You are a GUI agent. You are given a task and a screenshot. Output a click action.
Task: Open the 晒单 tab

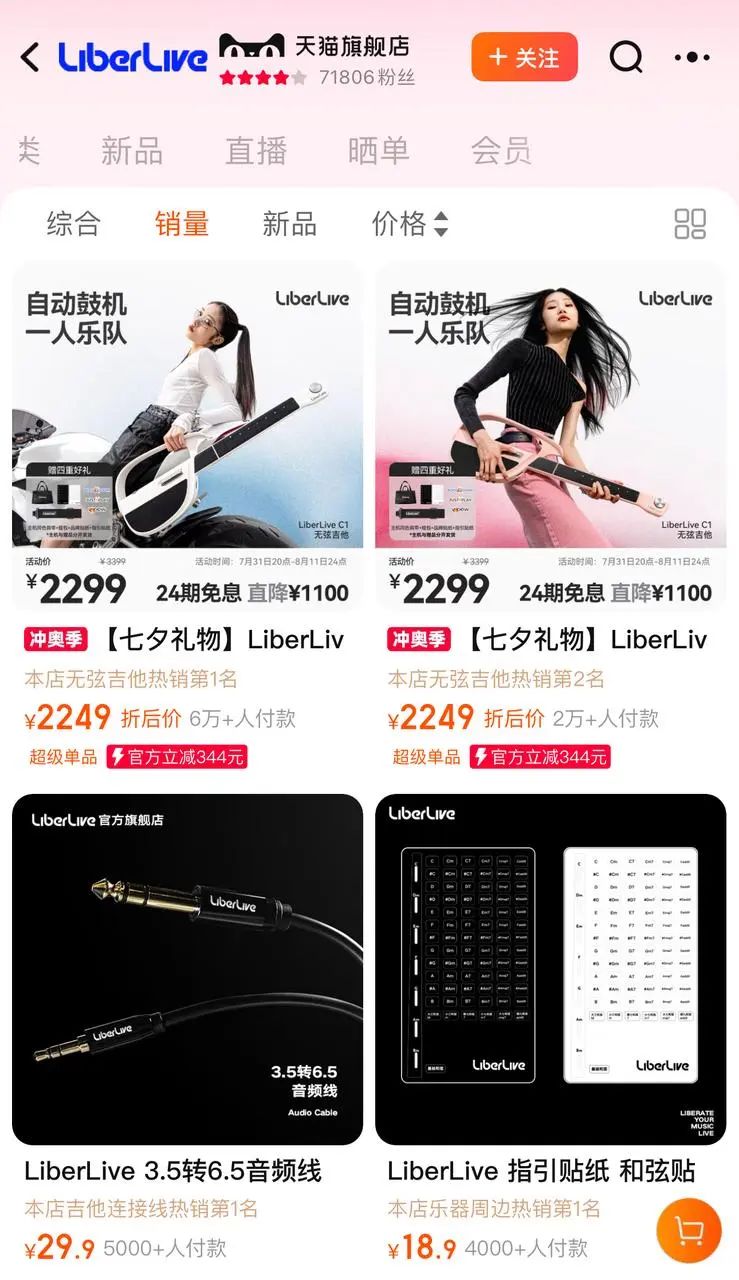pyautogui.click(x=378, y=151)
